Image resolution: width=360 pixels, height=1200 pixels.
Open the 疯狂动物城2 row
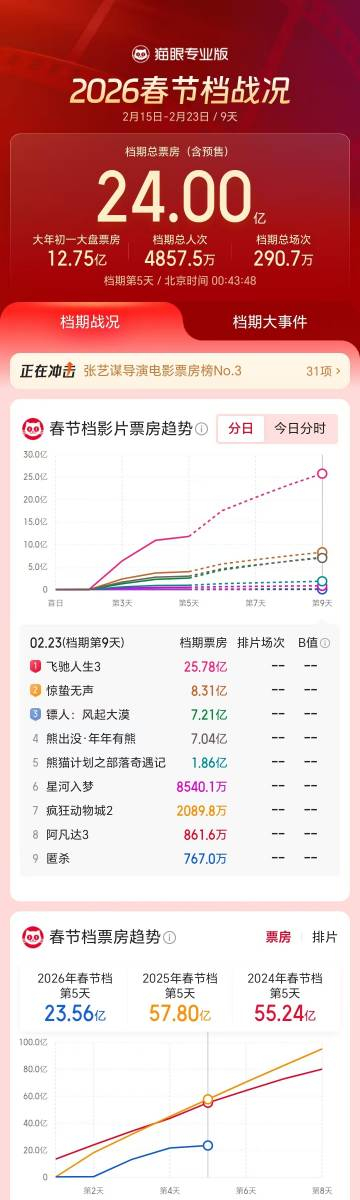point(180,810)
